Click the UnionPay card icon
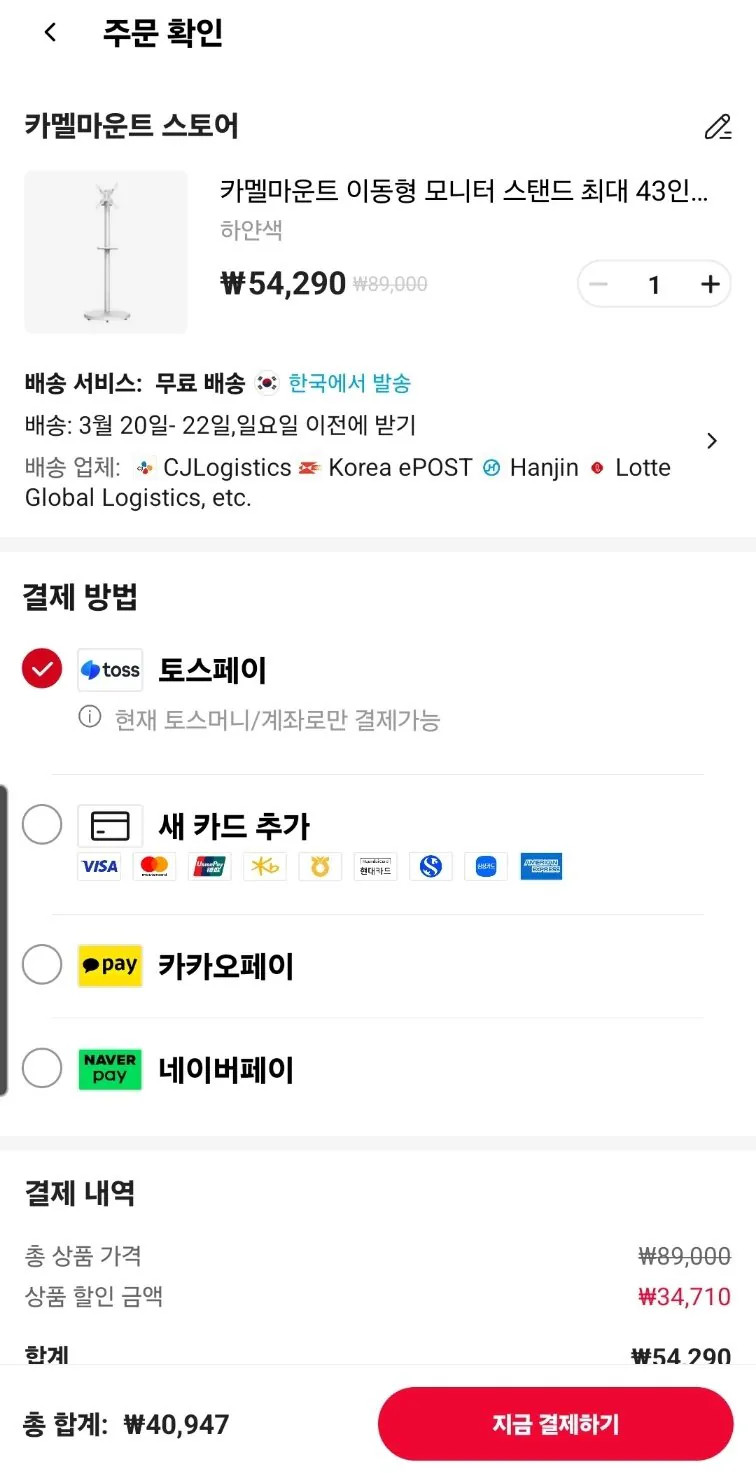The height and width of the screenshot is (1473, 756). [x=211, y=866]
